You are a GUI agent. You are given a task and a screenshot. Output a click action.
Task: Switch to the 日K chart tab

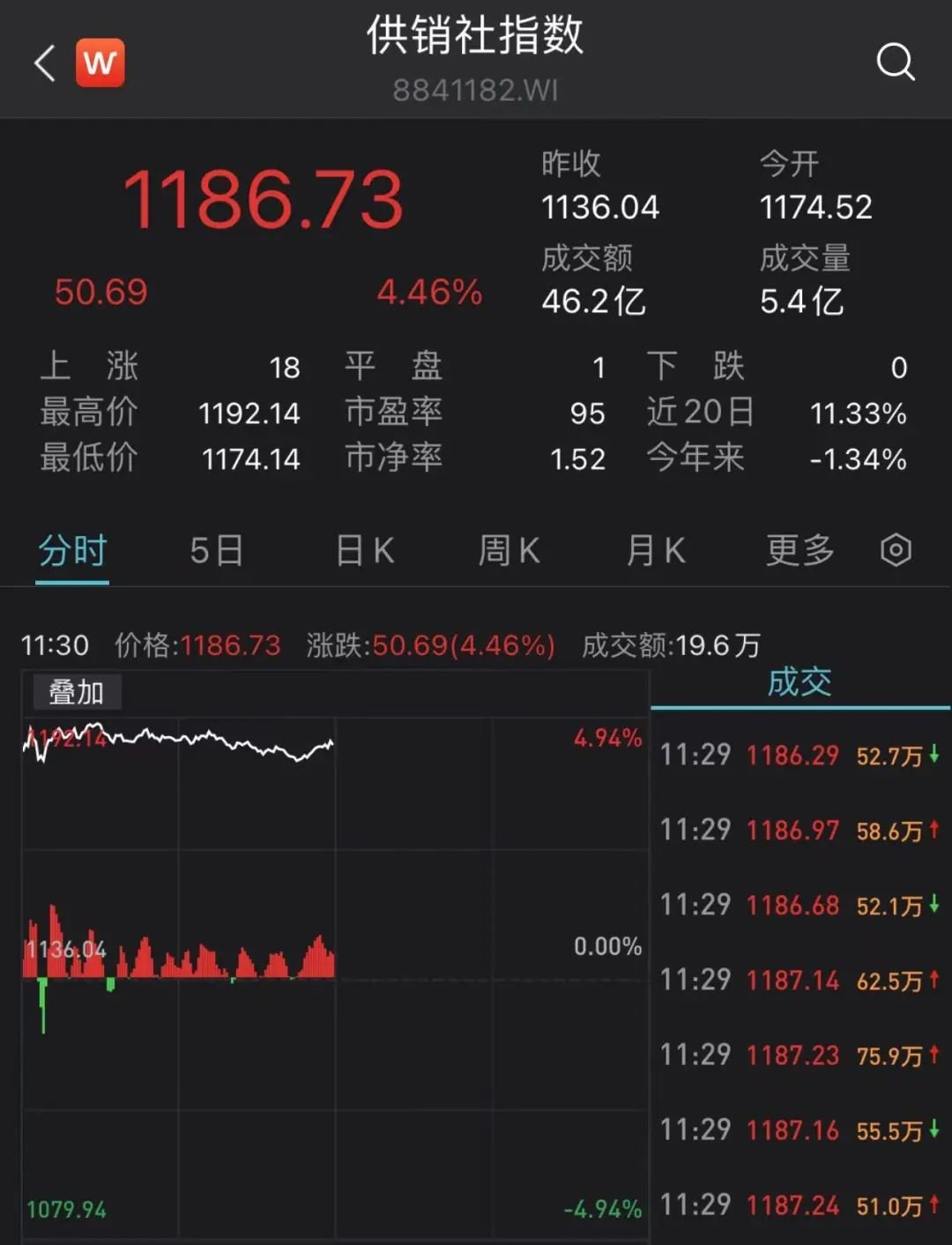click(364, 551)
